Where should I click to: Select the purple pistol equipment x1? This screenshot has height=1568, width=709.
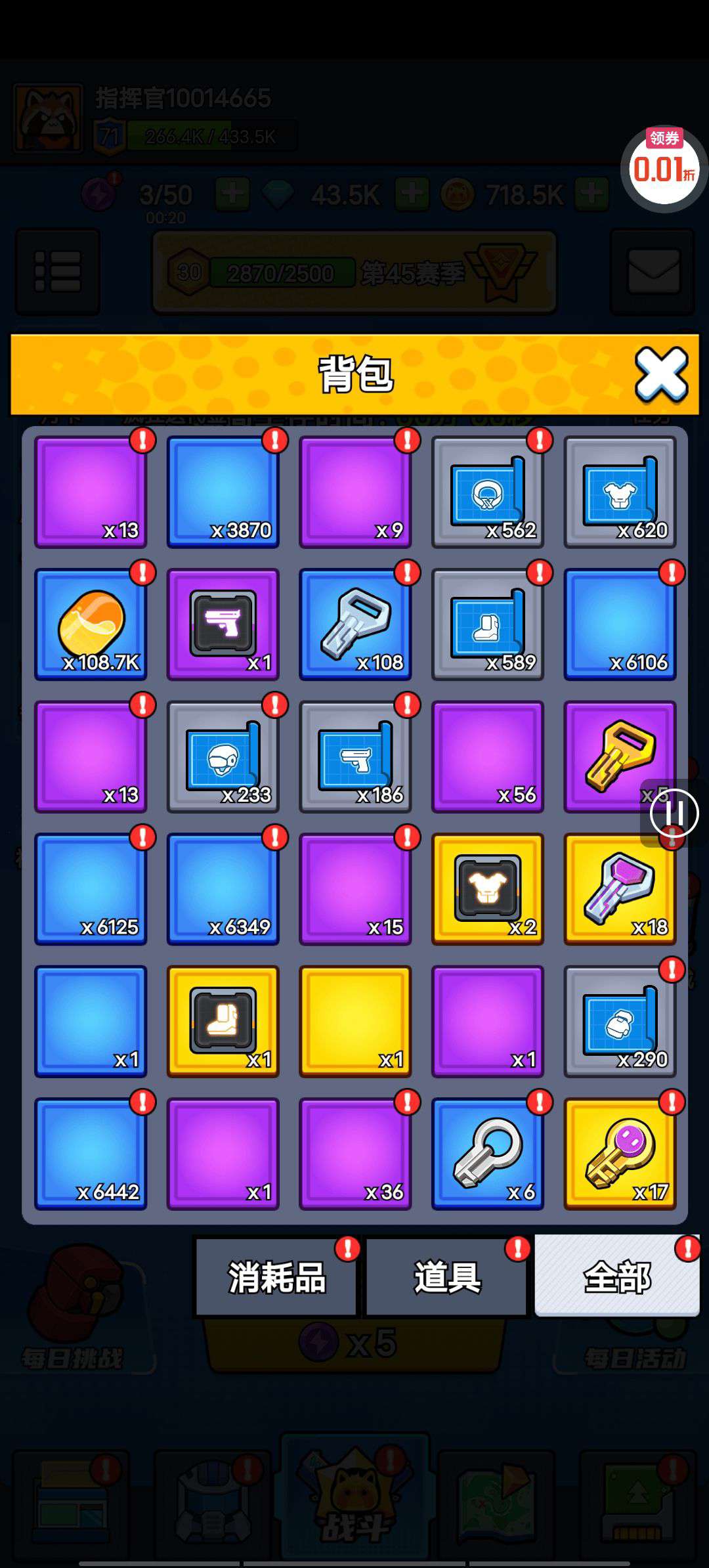223,624
